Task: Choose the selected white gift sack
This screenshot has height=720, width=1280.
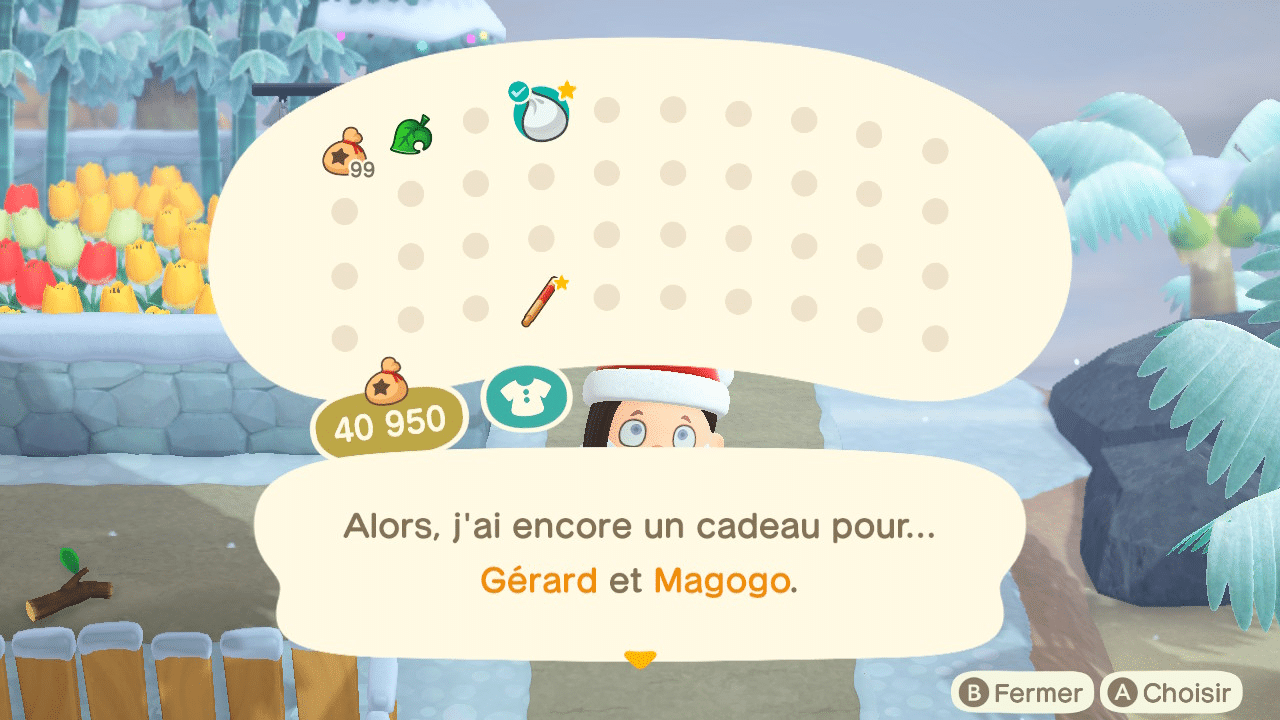Action: [541, 111]
